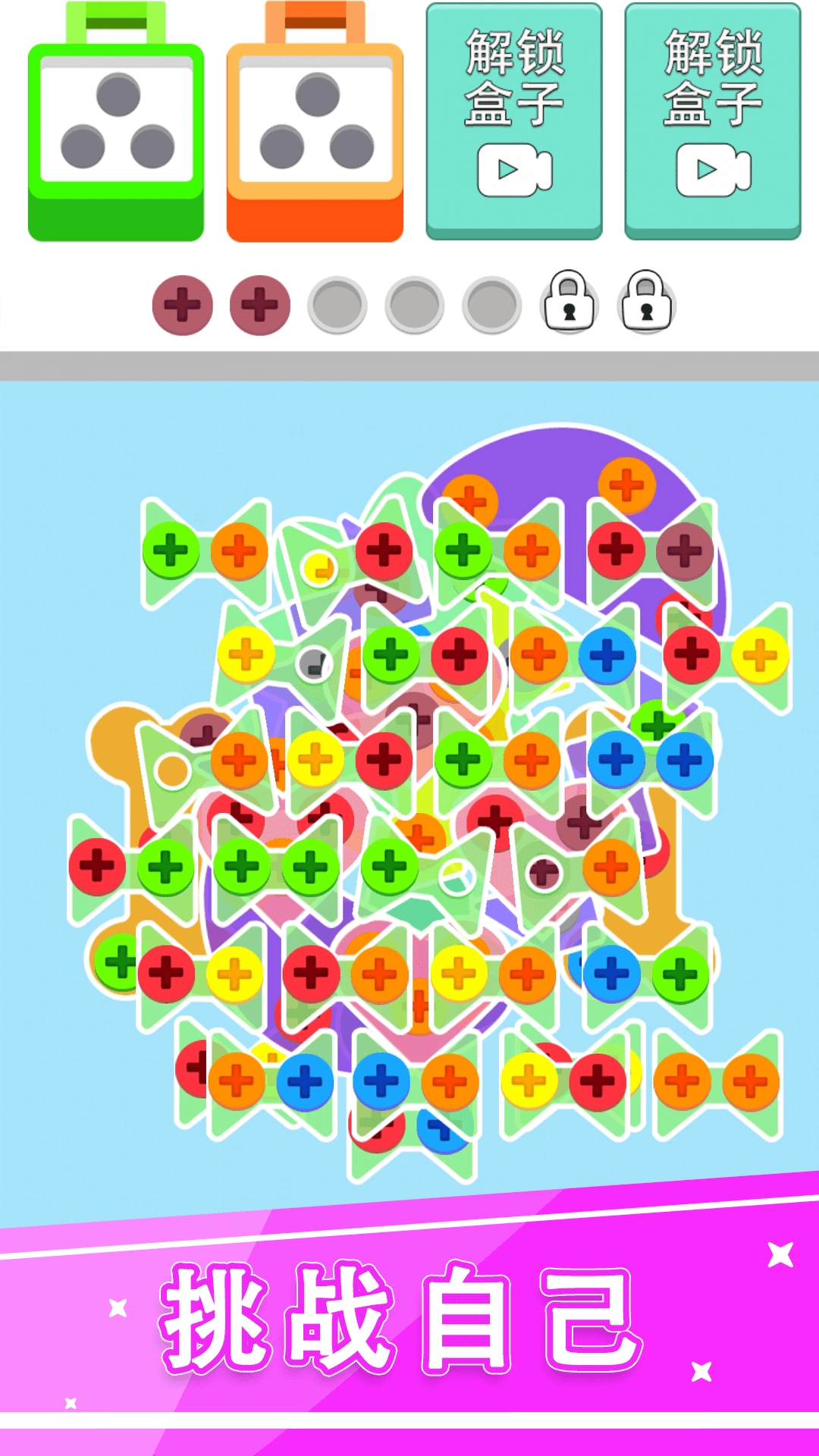The height and width of the screenshot is (1456, 819).
Task: Tap the unlock box button farthest from the orange box
Action: (x=712, y=121)
